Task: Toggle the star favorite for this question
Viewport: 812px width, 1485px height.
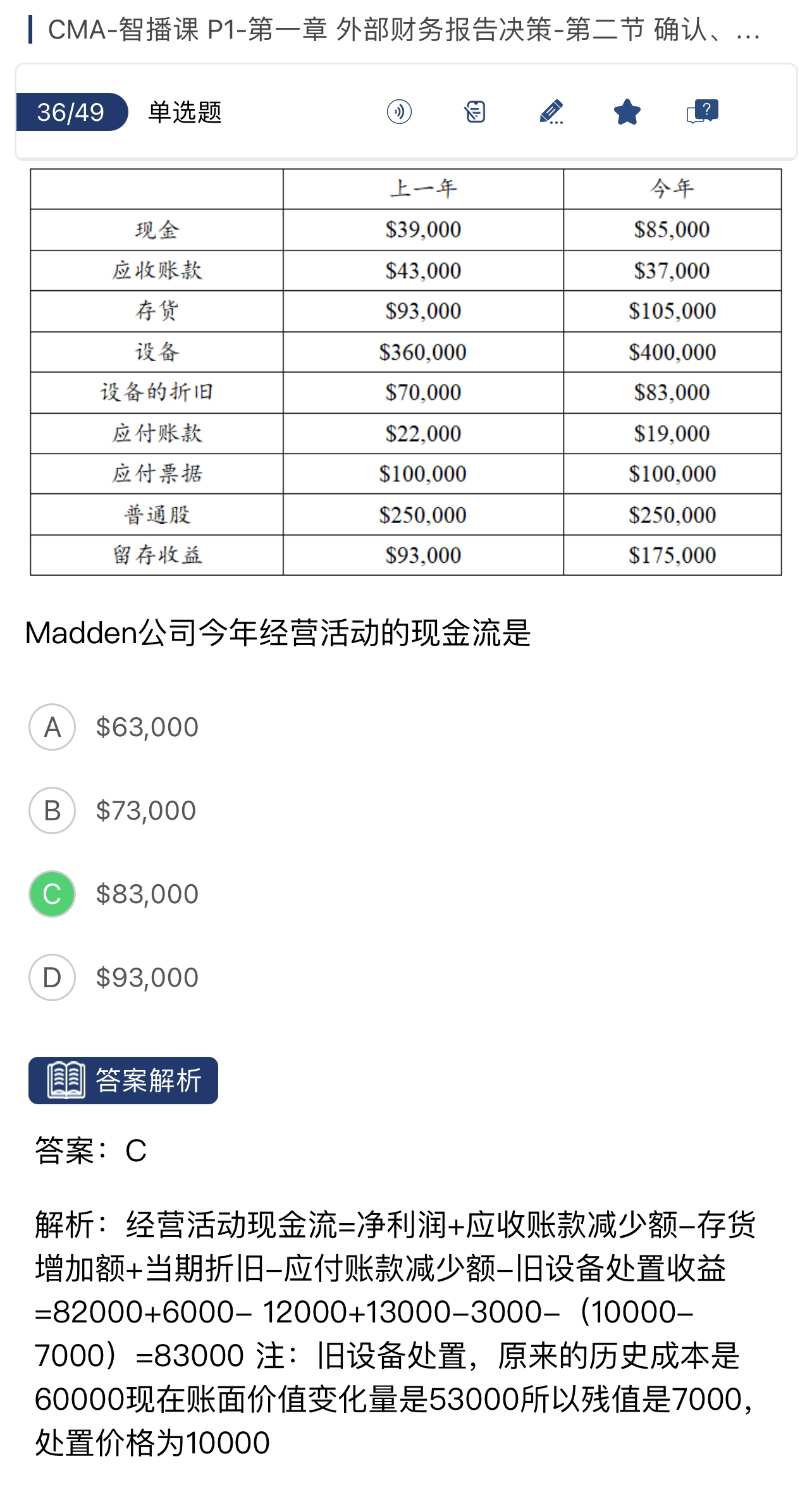Action: pyautogui.click(x=627, y=113)
